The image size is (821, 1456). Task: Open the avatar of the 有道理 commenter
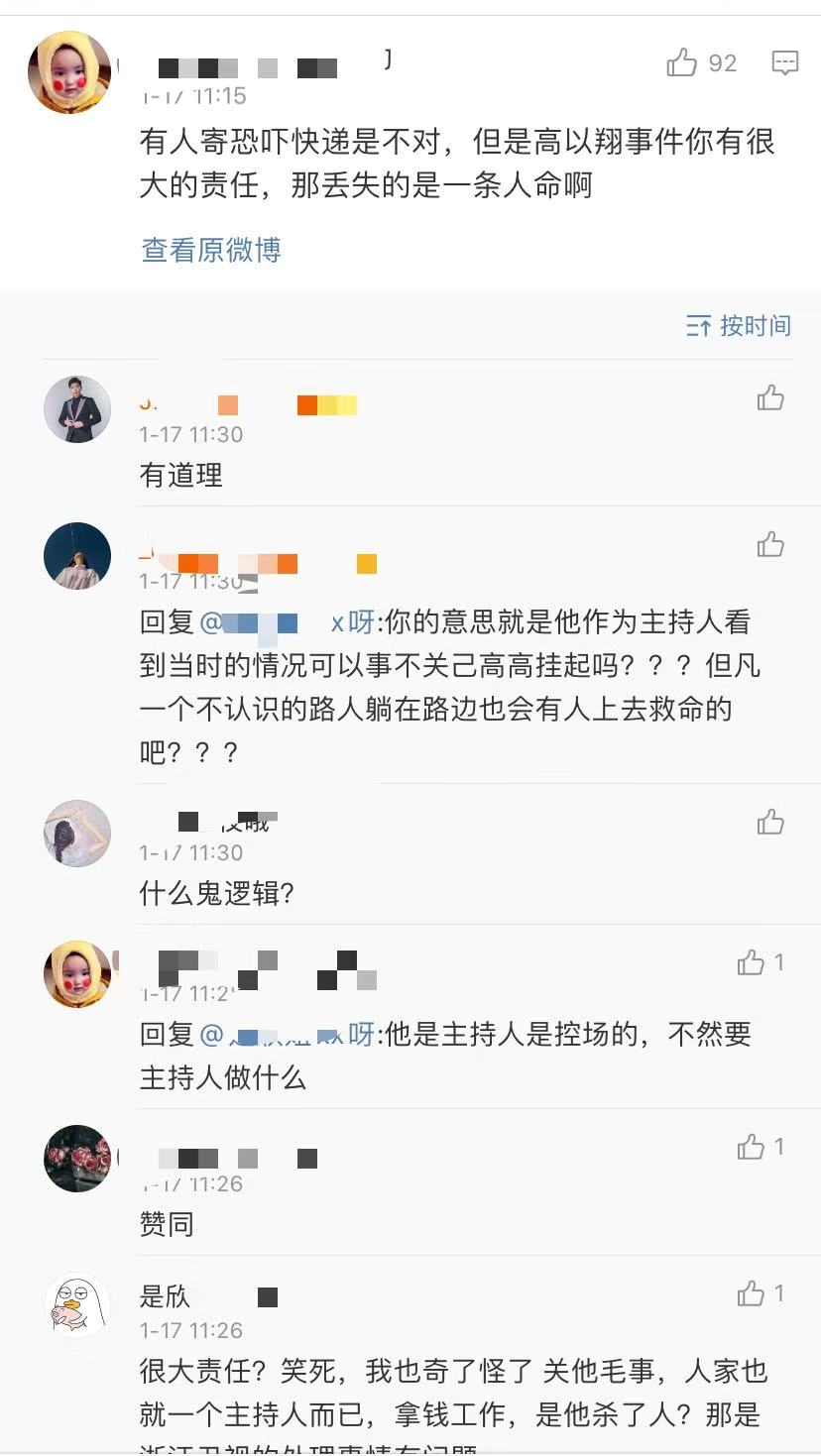pyautogui.click(x=77, y=409)
